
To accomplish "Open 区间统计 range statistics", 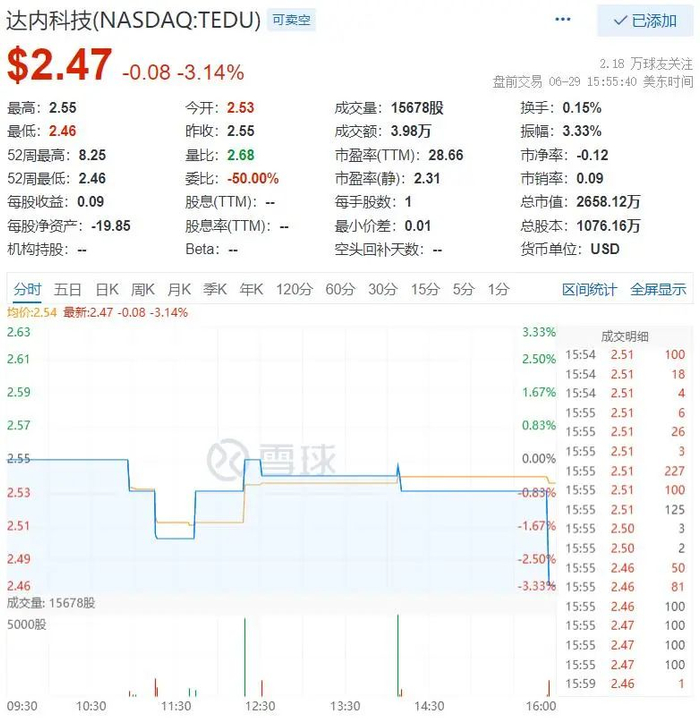I will 589,290.
